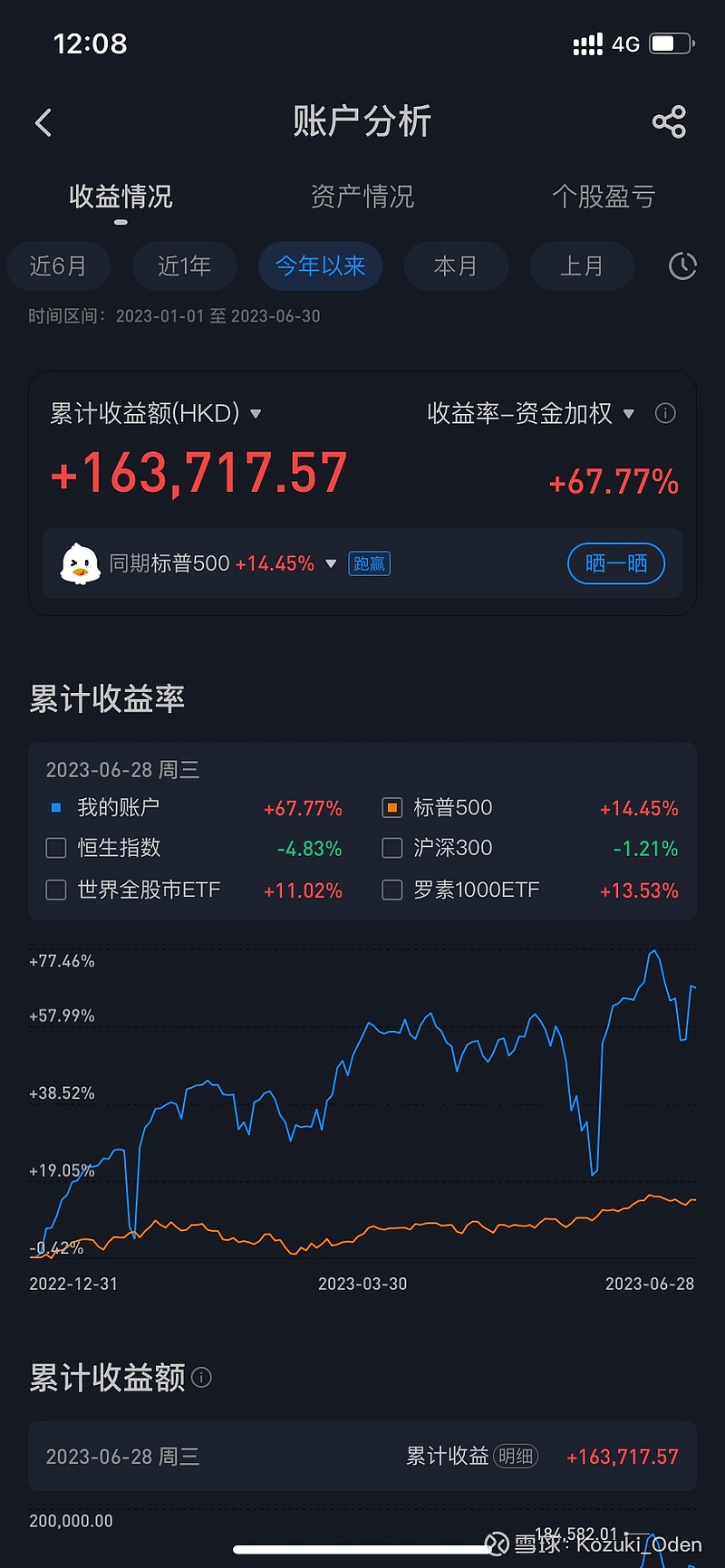Viewport: 725px width, 1568px height.
Task: Select the 上月 time range chip
Action: [x=581, y=265]
